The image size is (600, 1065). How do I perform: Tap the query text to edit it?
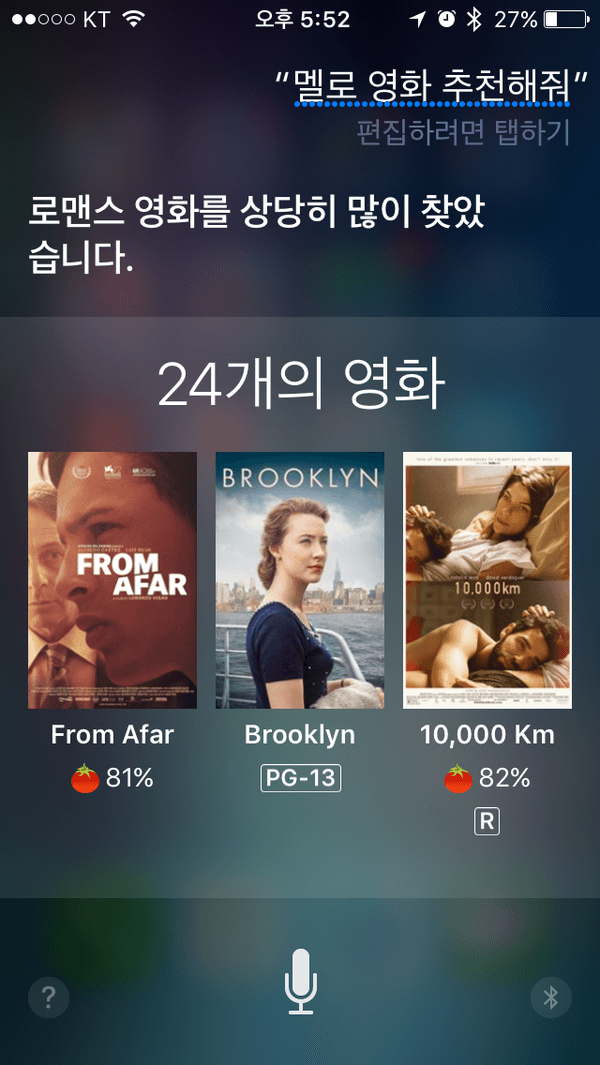pos(431,86)
